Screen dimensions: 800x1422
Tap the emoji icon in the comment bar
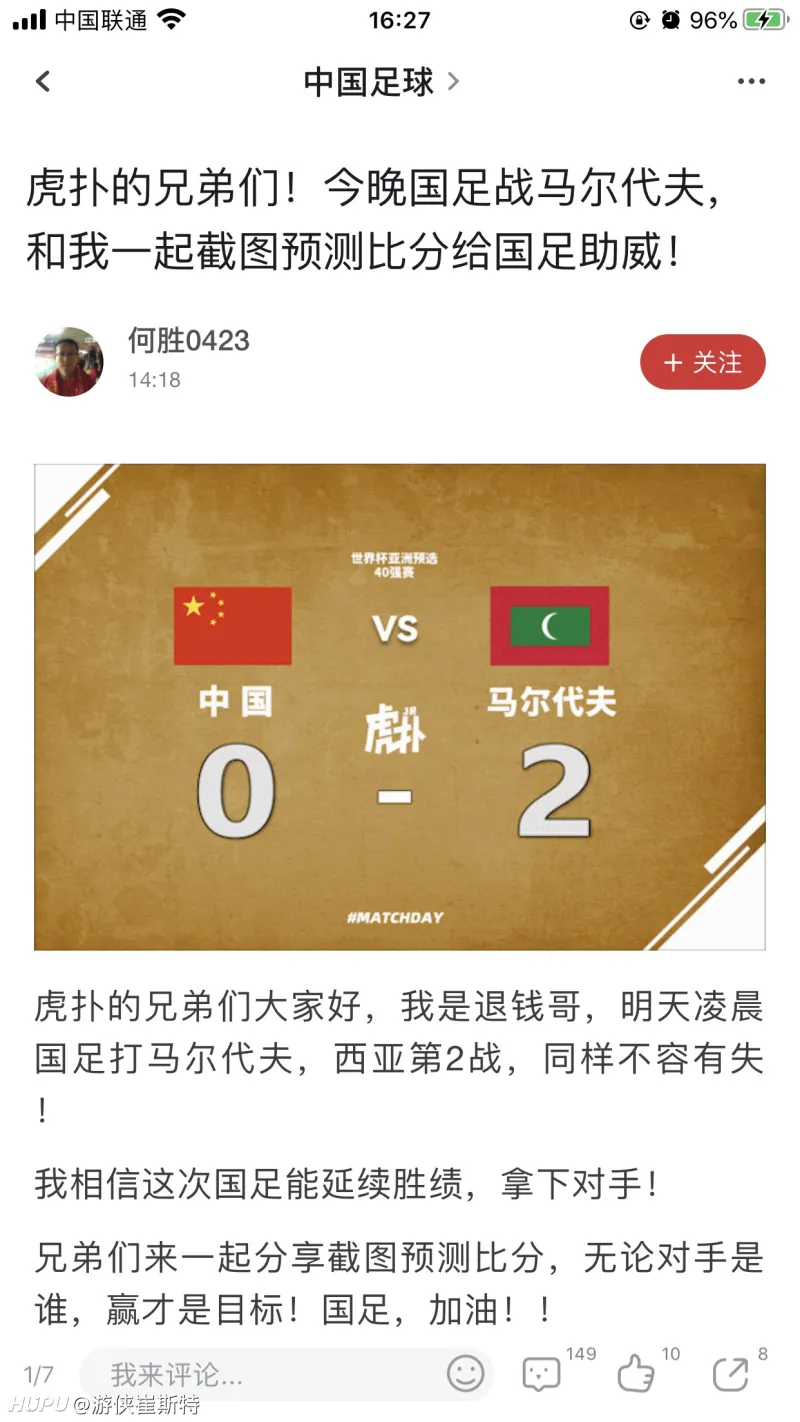pyautogui.click(x=463, y=1374)
